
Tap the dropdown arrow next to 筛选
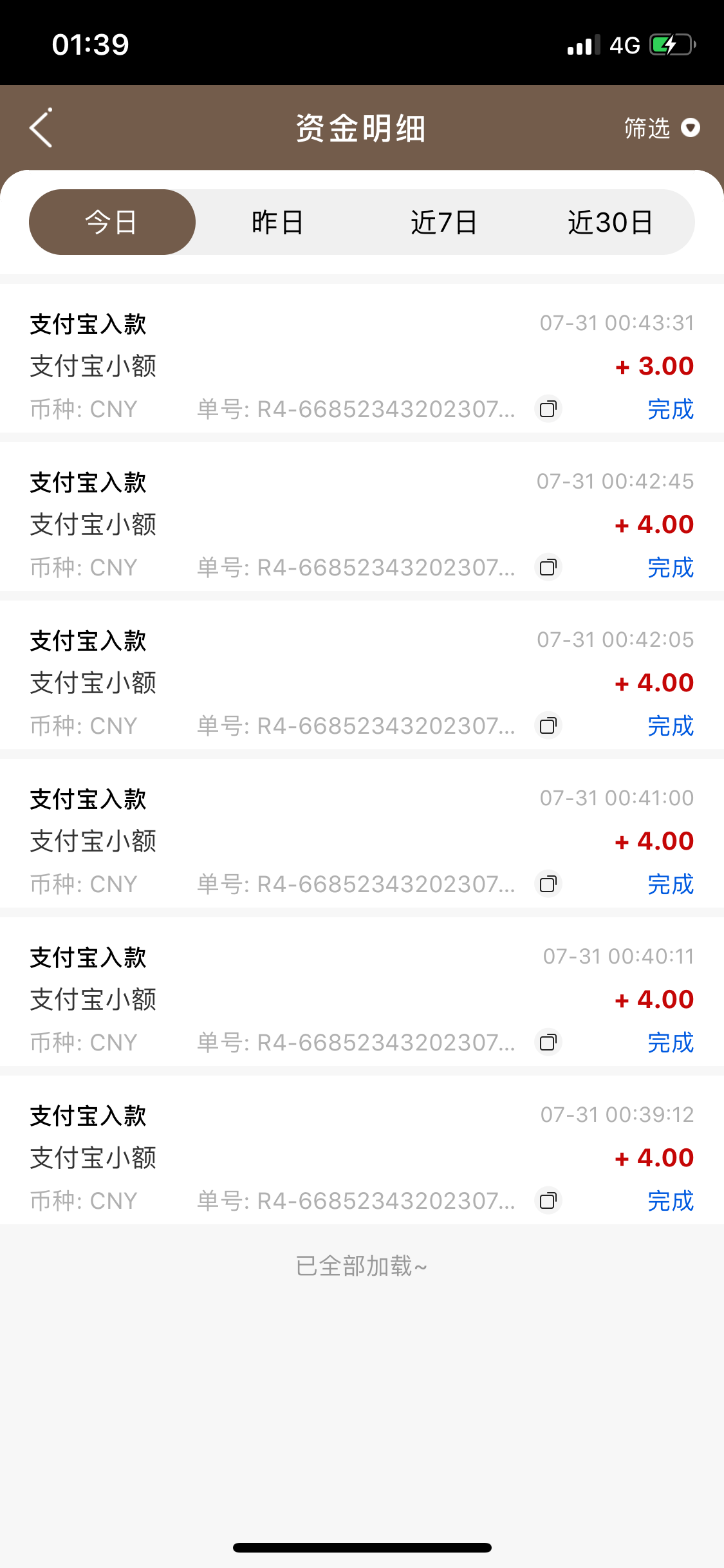pyautogui.click(x=690, y=128)
